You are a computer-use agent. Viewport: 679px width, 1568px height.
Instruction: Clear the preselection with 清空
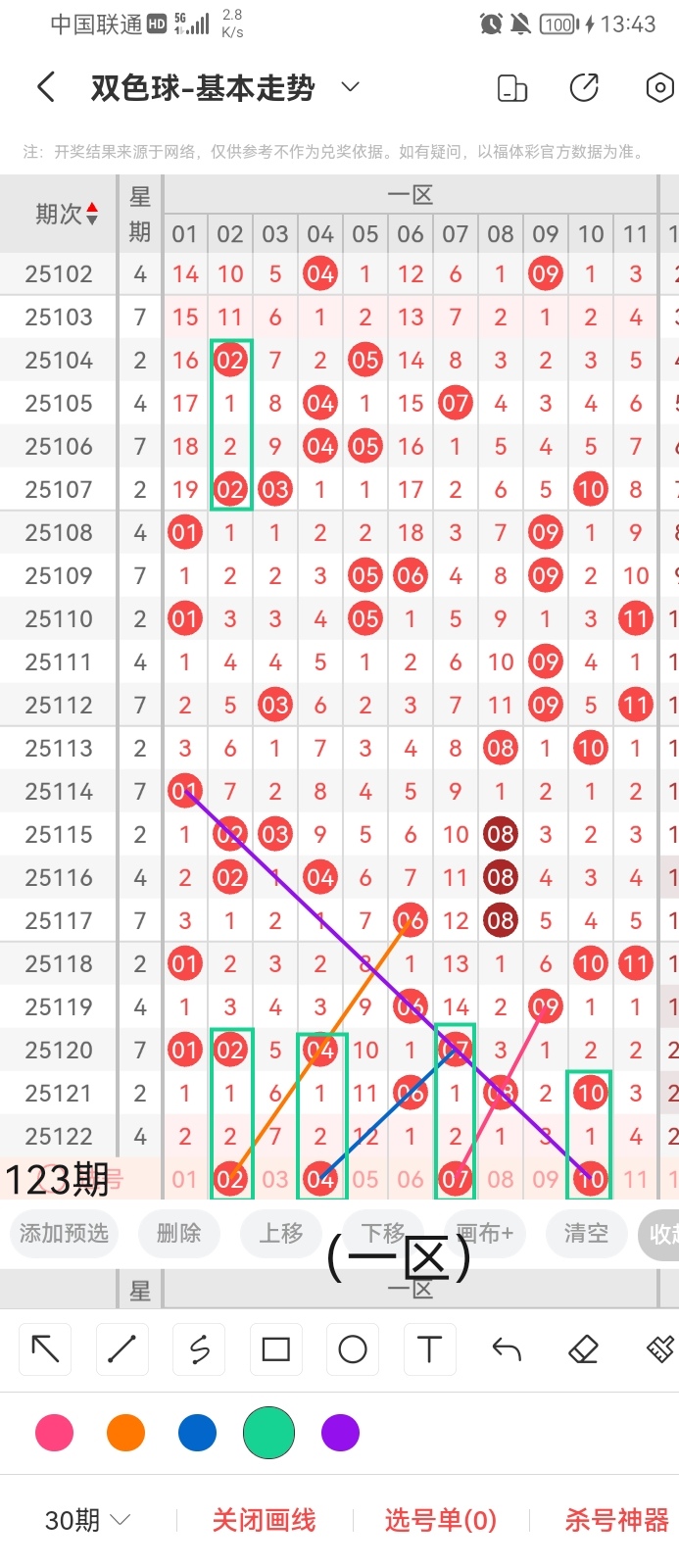586,1233
